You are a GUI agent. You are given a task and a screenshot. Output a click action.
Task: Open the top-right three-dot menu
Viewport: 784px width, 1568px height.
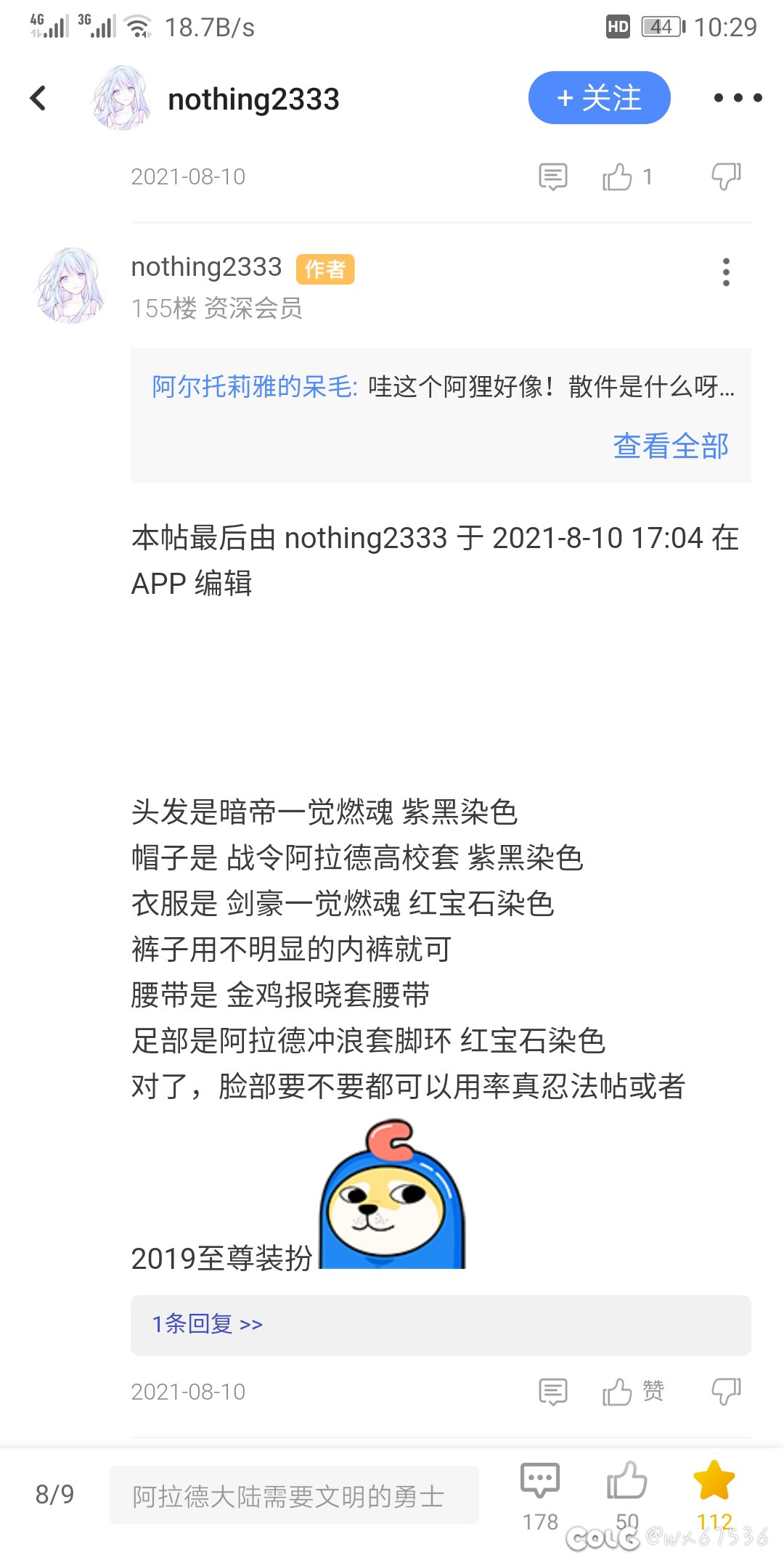[738, 98]
